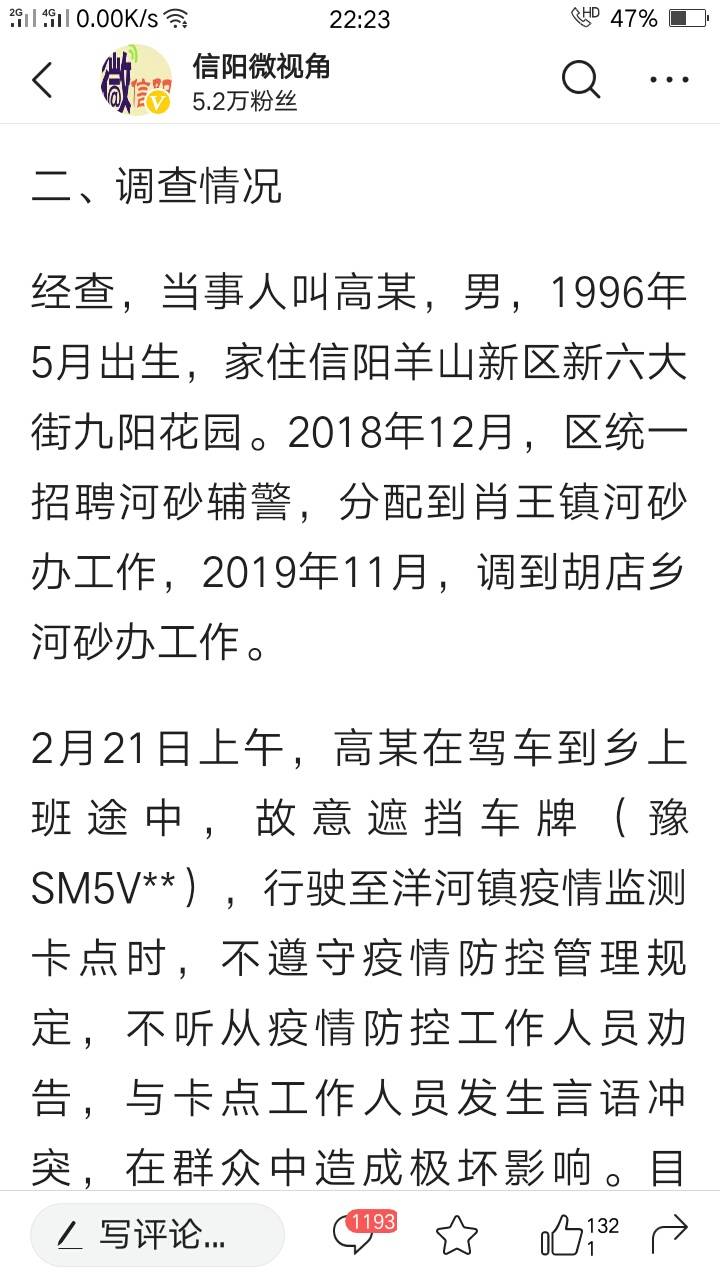The height and width of the screenshot is (1280, 720).
Task: Tap the 写评论 comment field
Action: pyautogui.click(x=157, y=1236)
